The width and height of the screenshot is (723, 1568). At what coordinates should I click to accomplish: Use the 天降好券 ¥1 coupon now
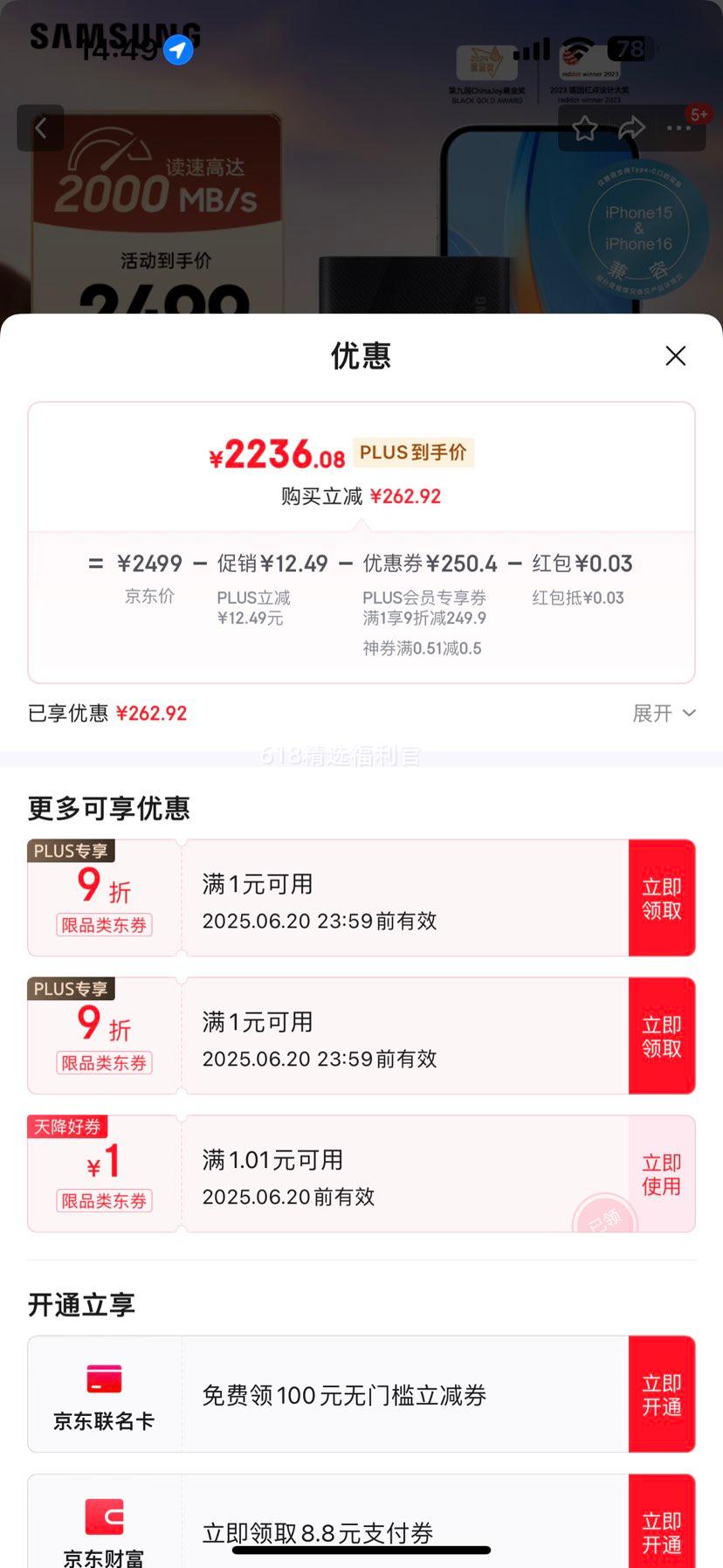[x=661, y=1174]
